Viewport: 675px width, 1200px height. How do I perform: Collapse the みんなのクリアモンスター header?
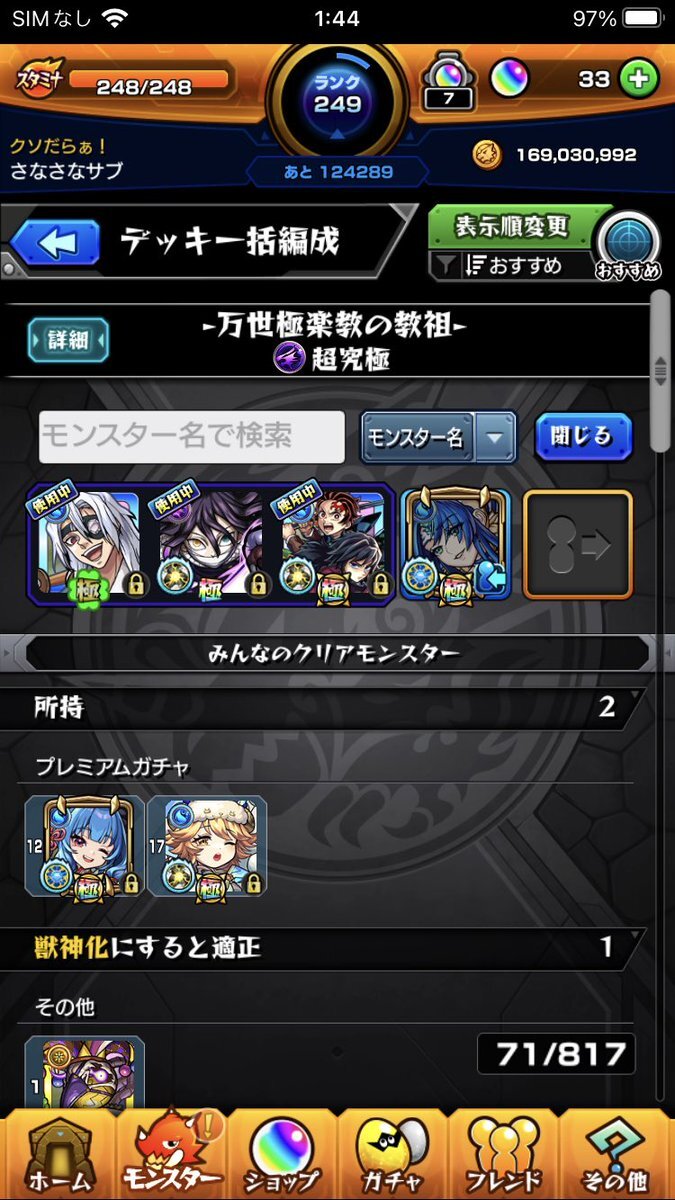tap(336, 654)
